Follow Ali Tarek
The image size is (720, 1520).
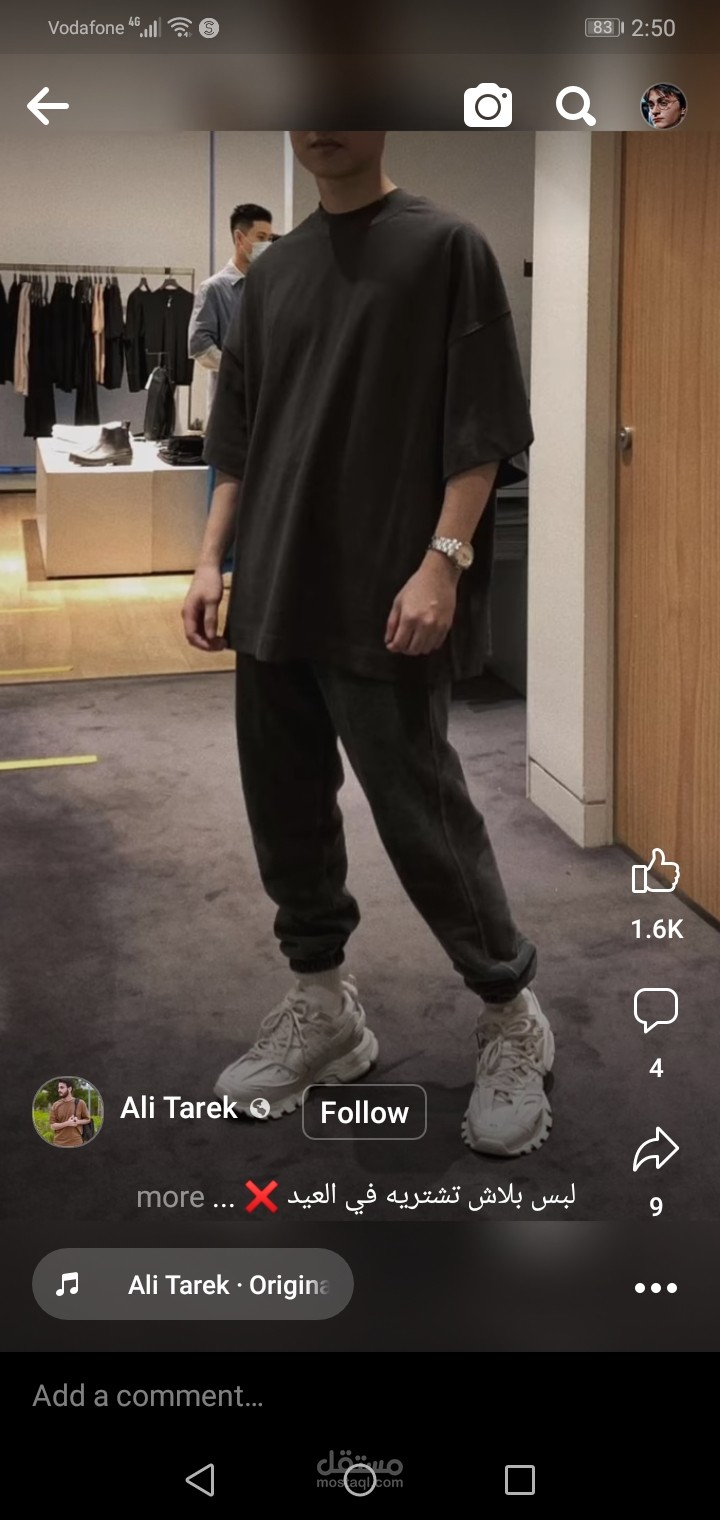click(x=364, y=1112)
